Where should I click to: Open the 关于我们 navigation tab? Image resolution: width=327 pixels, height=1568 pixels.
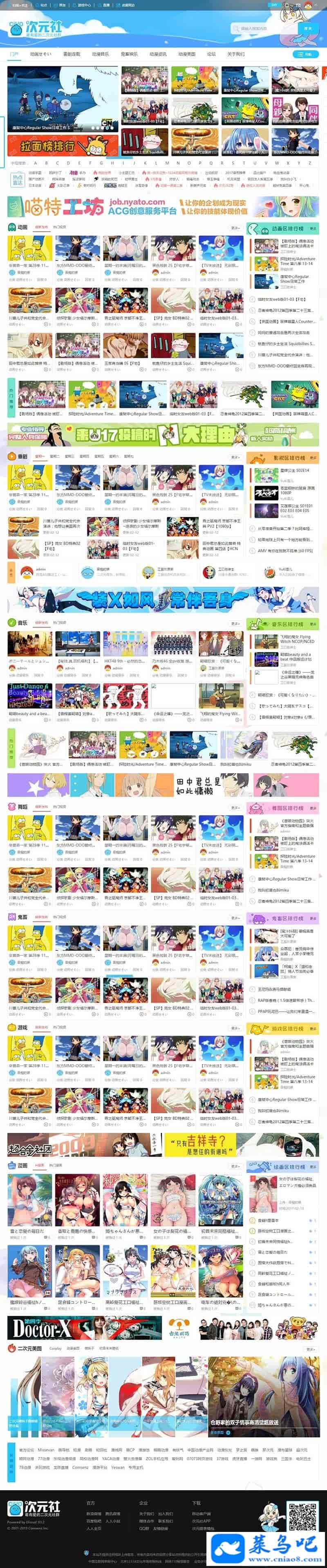235,54
